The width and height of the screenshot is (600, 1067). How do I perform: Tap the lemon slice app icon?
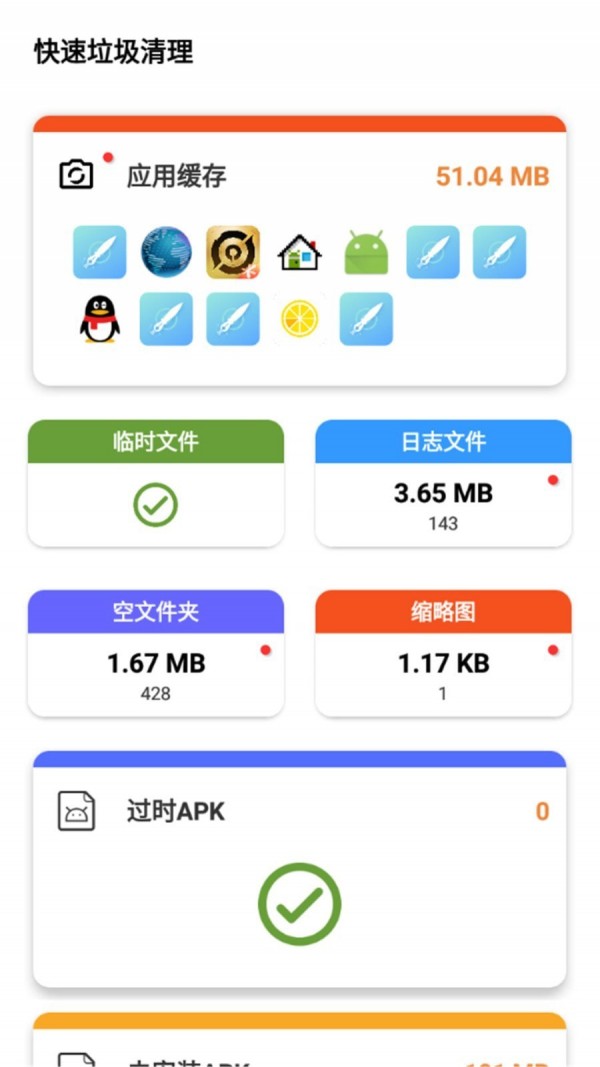coord(299,319)
